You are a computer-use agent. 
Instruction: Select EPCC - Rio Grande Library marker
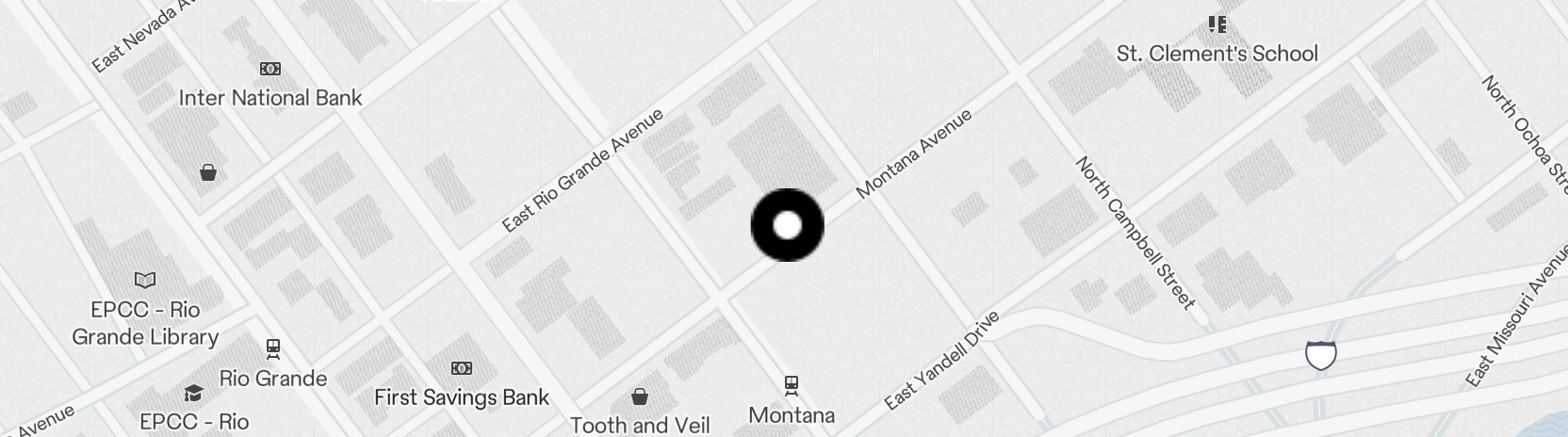145,280
